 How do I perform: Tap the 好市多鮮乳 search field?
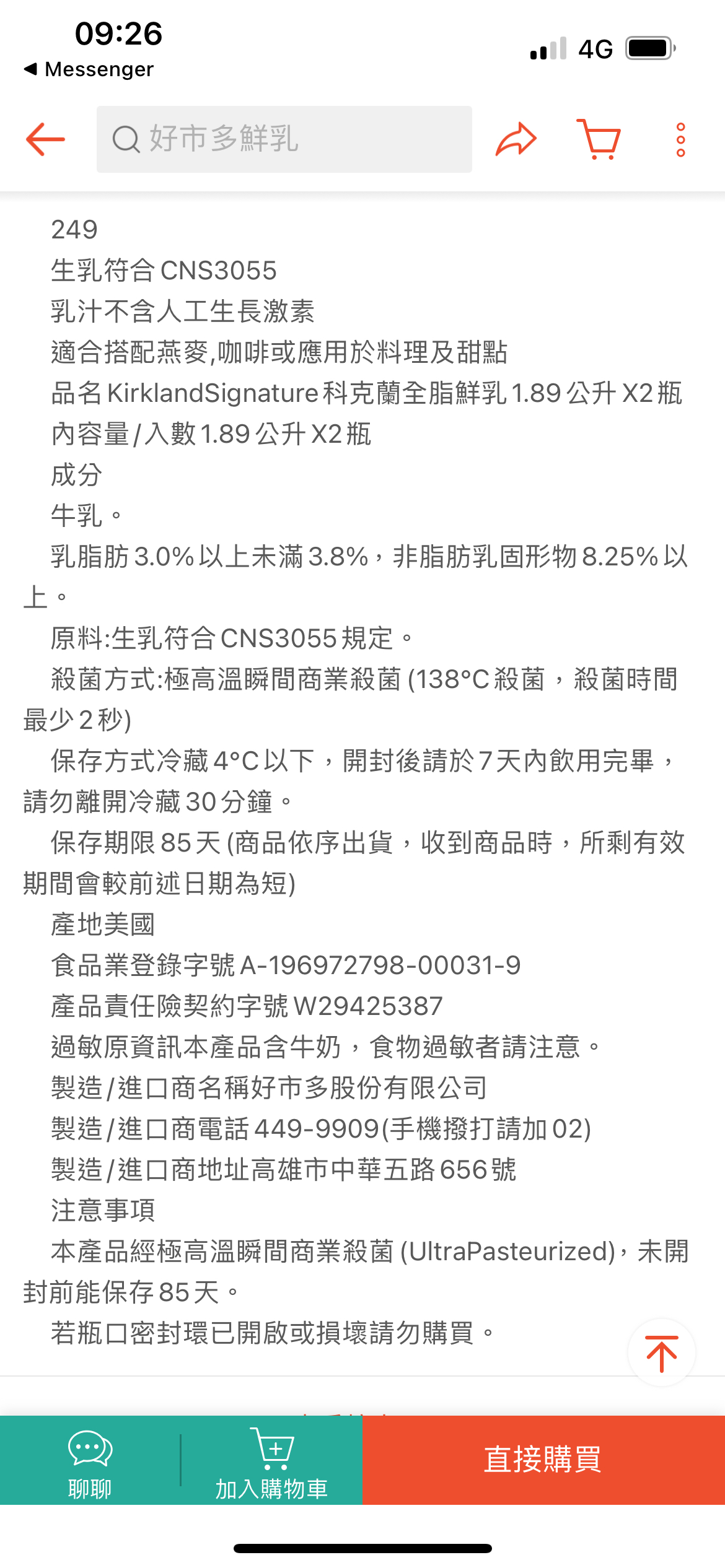coord(284,139)
